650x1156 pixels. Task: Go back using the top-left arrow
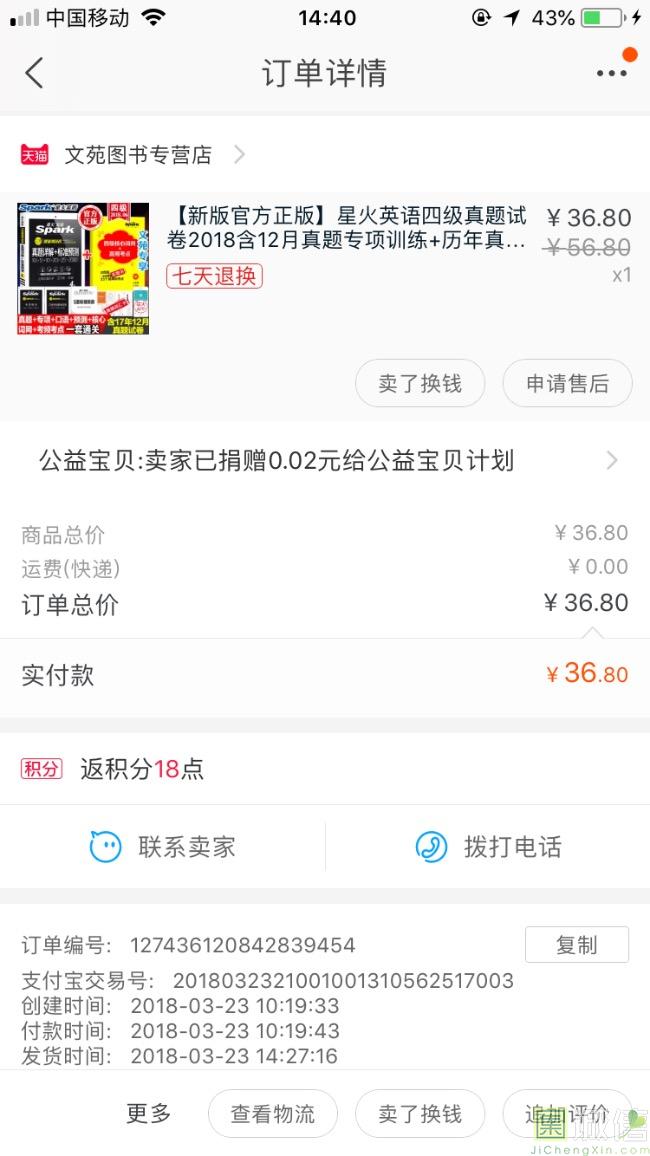(34, 73)
